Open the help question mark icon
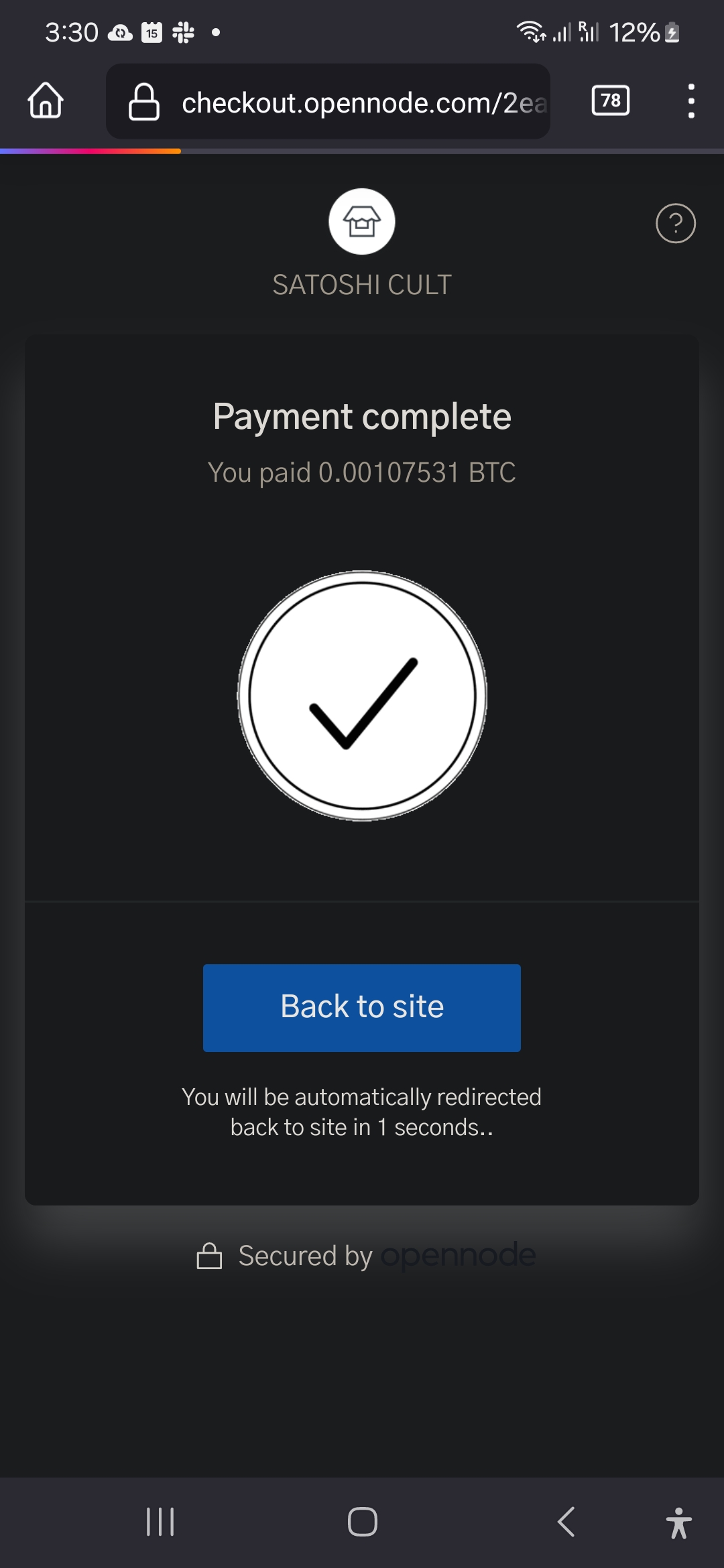 [675, 223]
